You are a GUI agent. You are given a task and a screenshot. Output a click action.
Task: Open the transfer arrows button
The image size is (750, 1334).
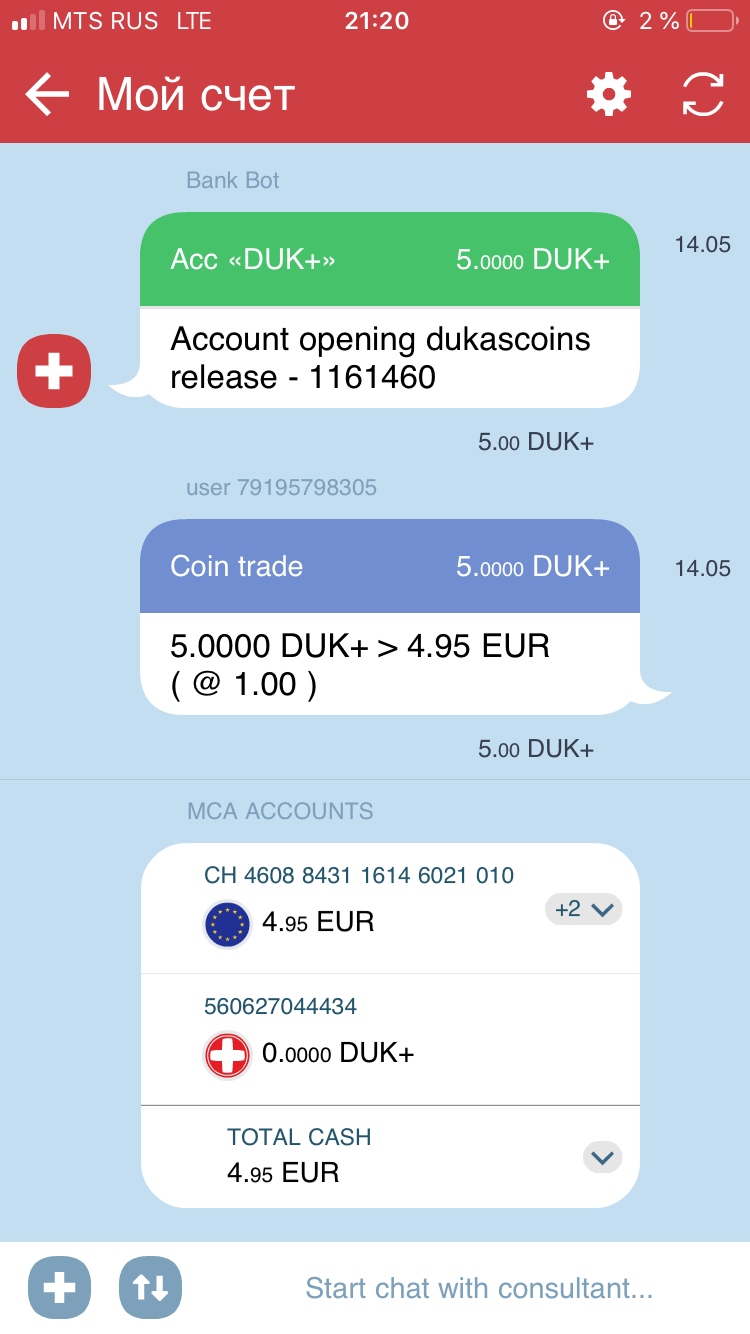[150, 1287]
